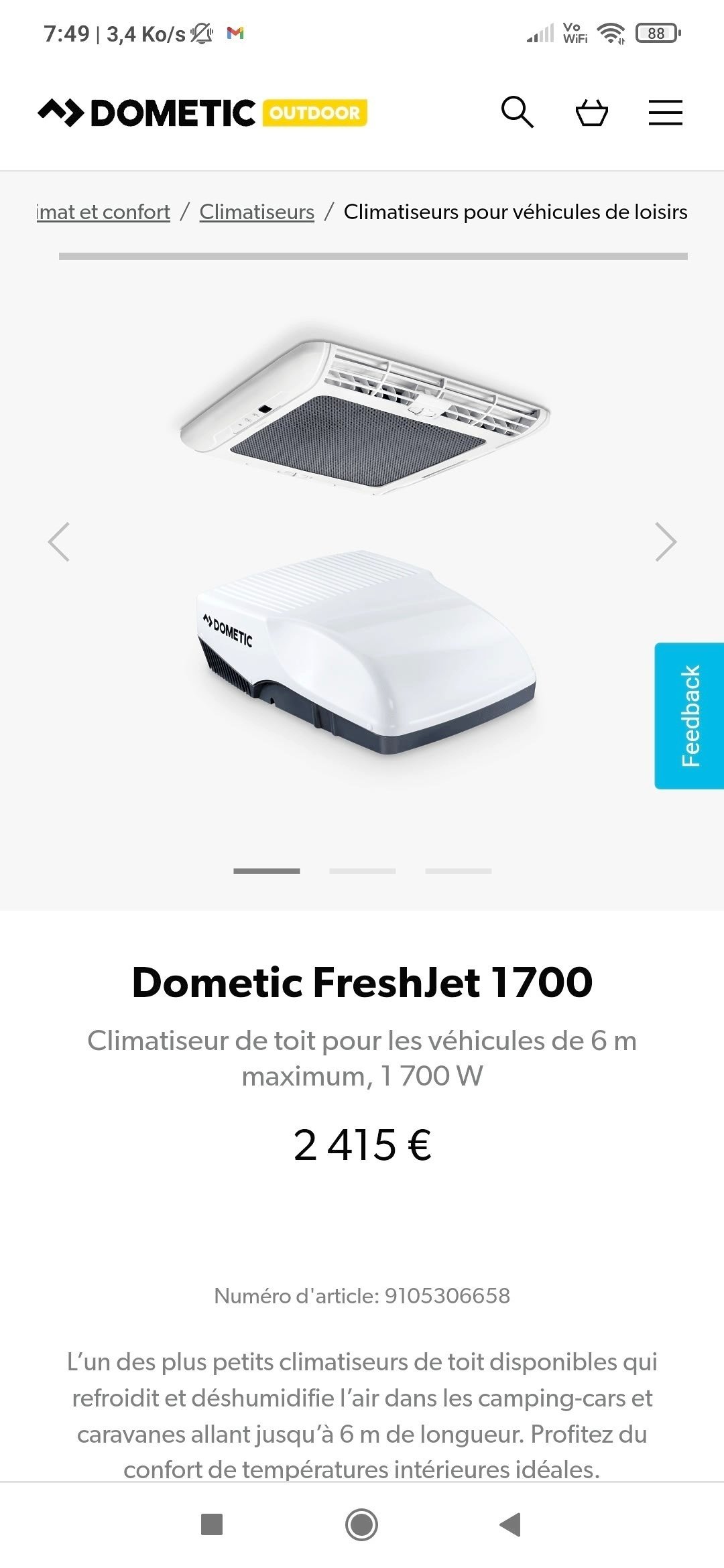Screen dimensions: 724x1568
Task: Show the previous product image
Action: coord(59,541)
